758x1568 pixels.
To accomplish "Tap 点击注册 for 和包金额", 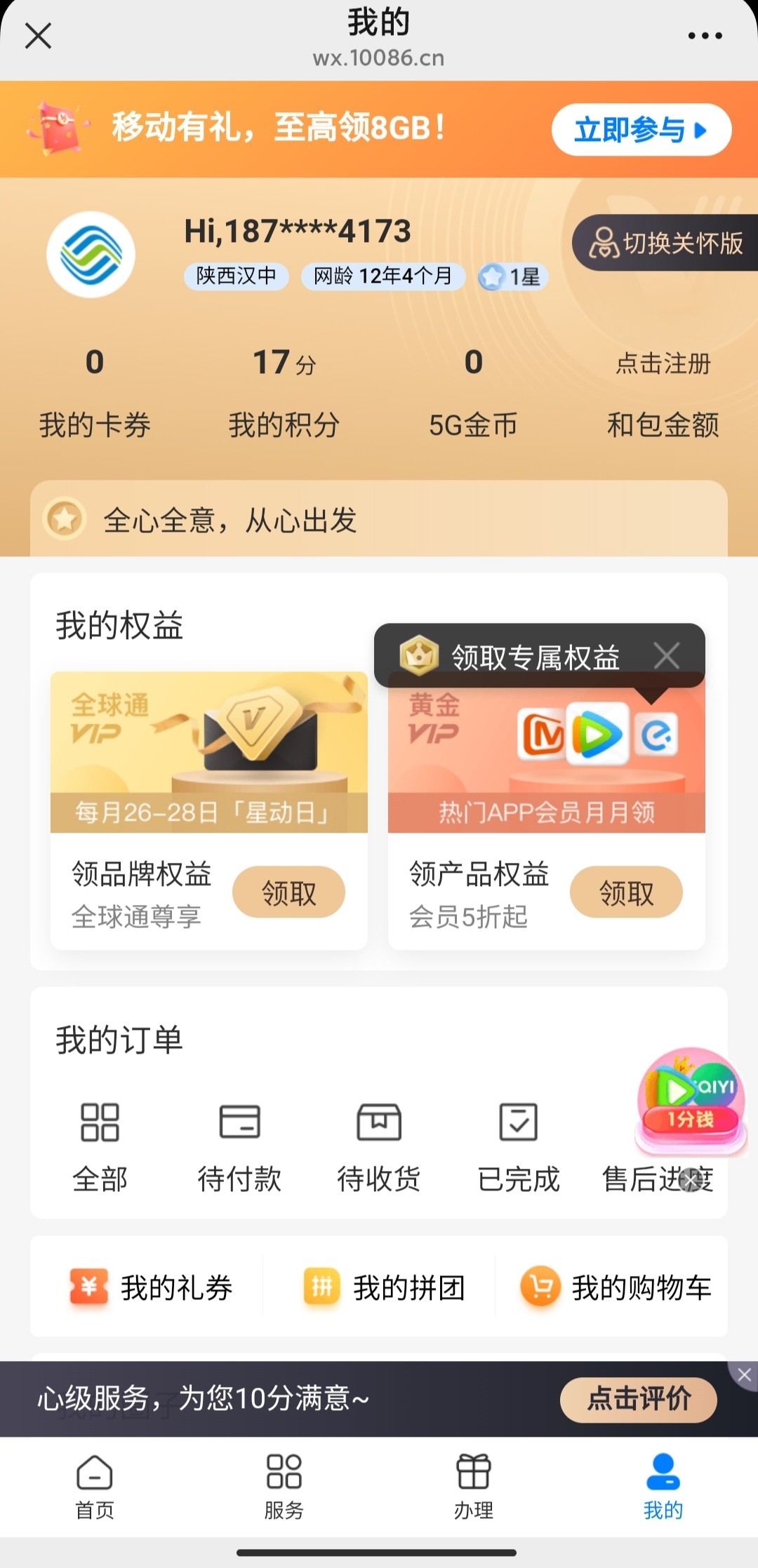I will click(663, 363).
